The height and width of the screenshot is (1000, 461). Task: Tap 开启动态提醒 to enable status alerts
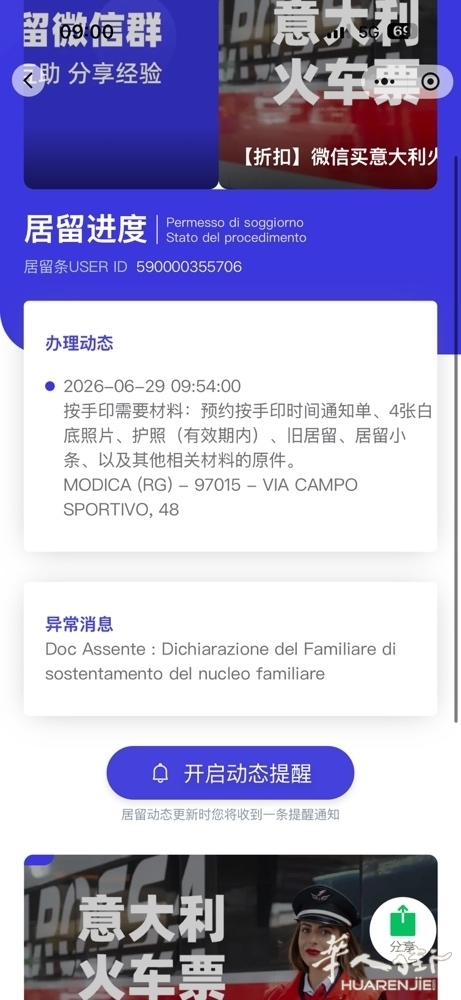pos(230,773)
